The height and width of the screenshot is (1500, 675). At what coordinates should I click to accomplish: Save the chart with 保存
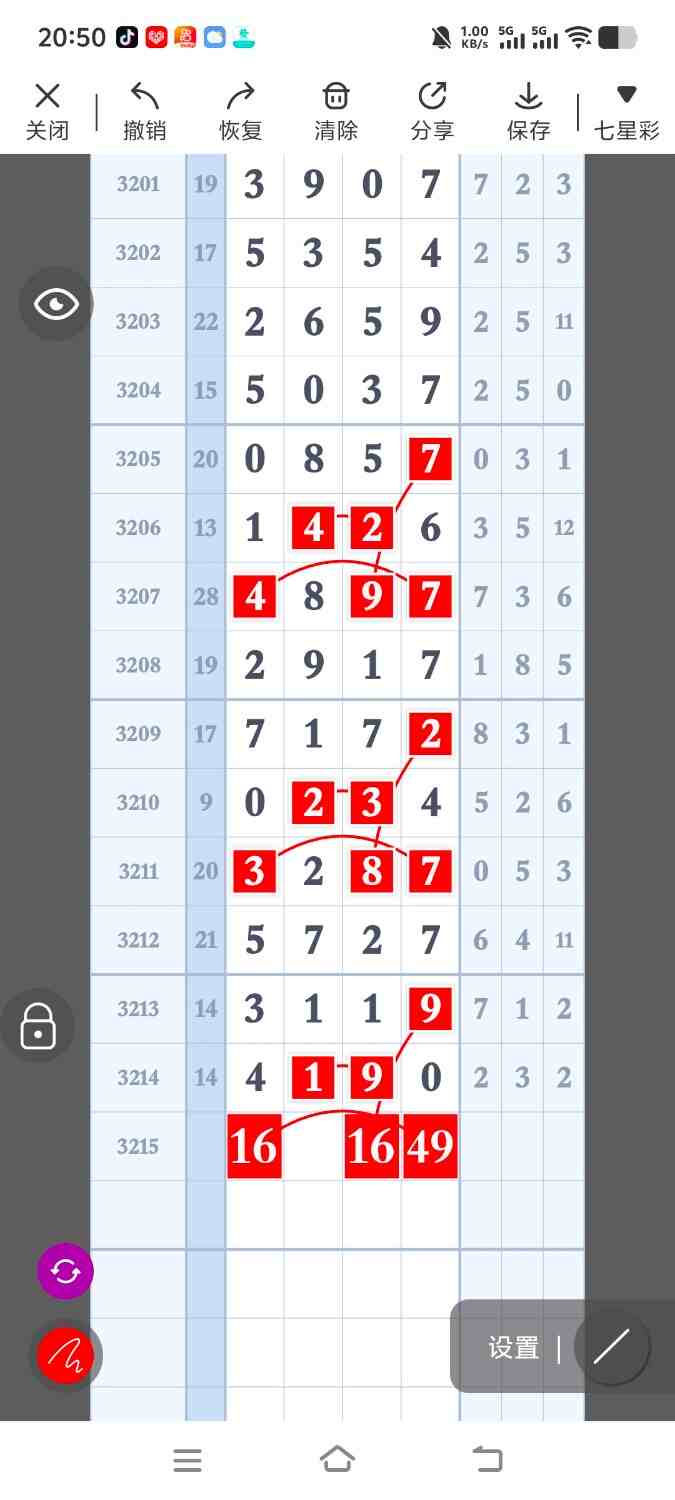(528, 111)
